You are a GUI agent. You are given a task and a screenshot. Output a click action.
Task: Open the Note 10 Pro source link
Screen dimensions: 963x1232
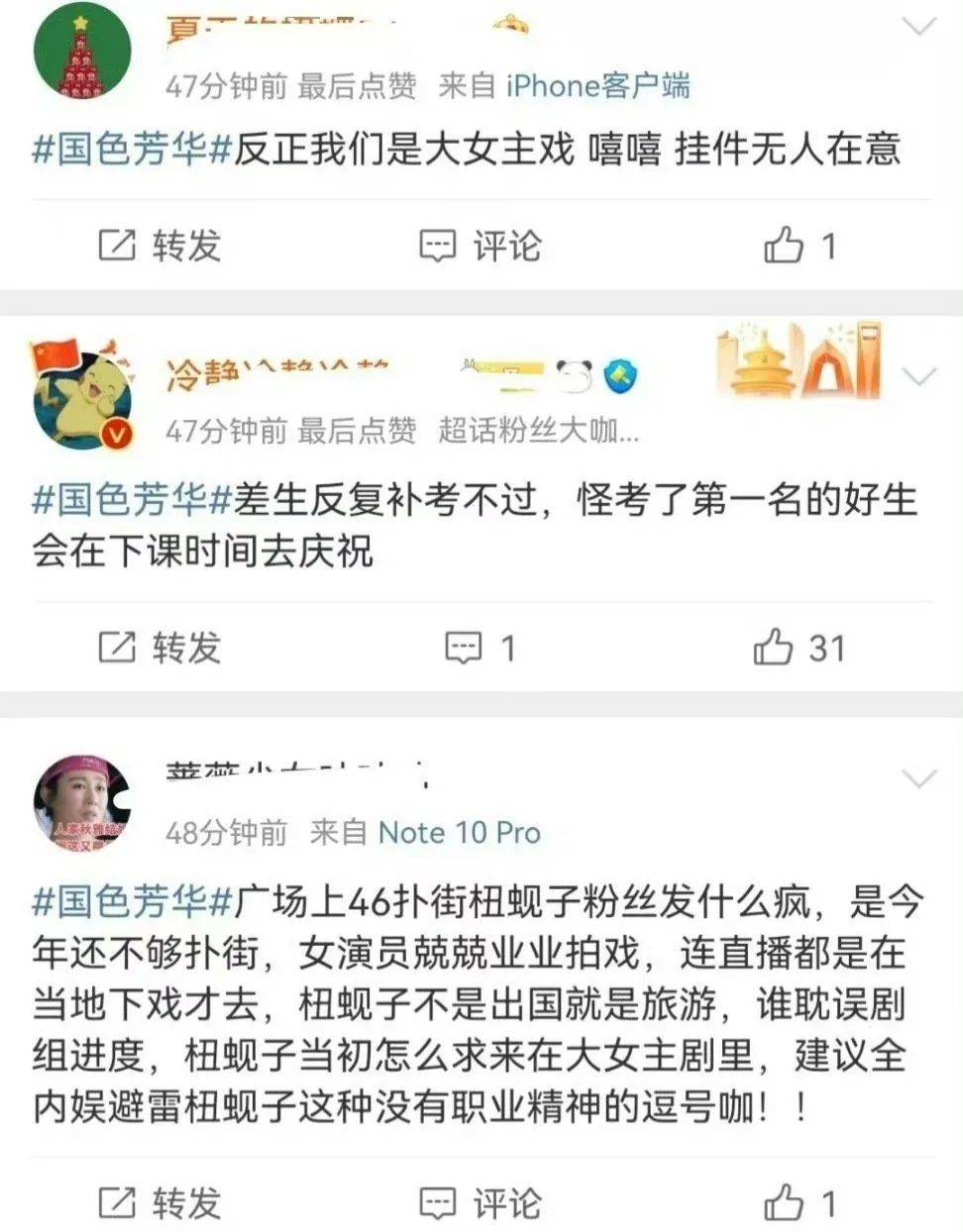[459, 832]
